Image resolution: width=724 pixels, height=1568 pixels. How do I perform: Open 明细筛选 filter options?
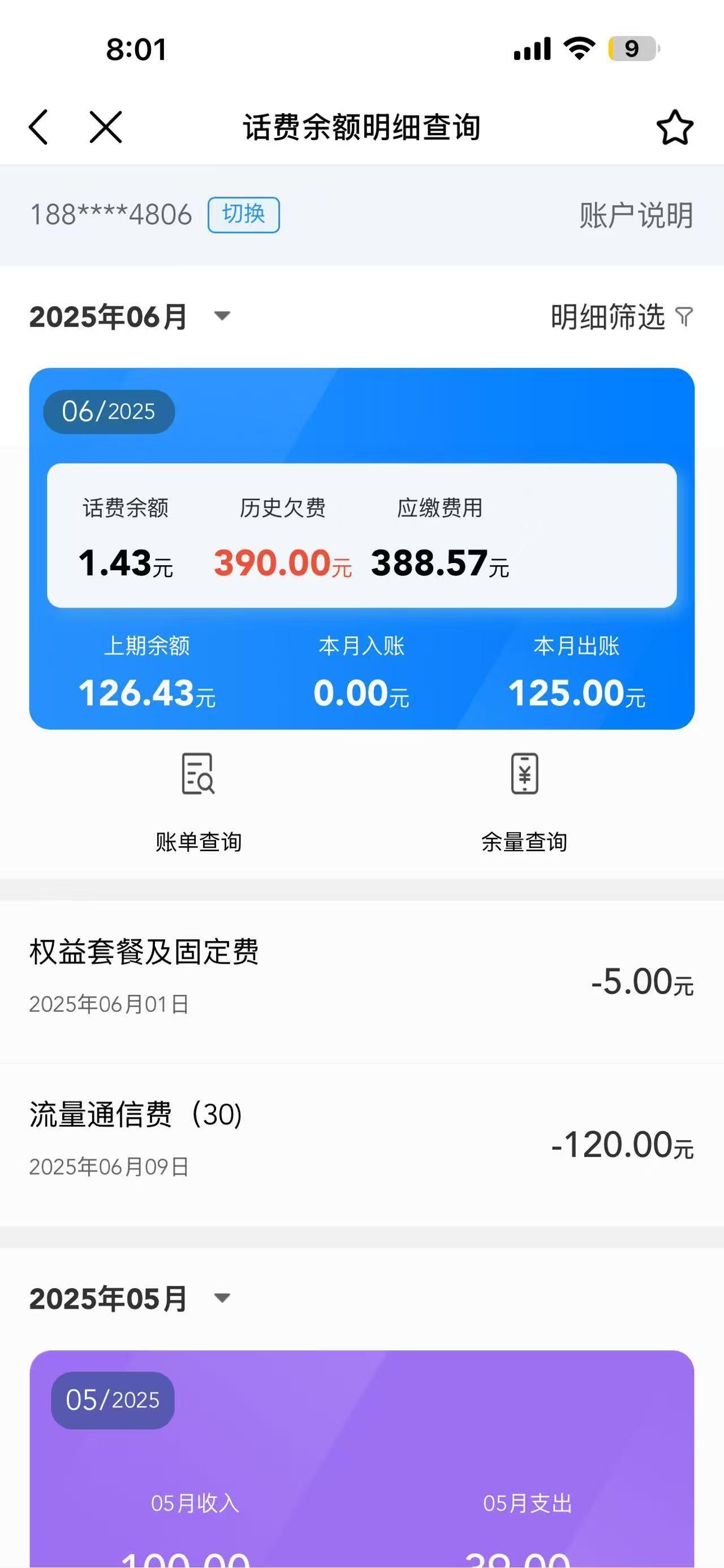coord(621,317)
